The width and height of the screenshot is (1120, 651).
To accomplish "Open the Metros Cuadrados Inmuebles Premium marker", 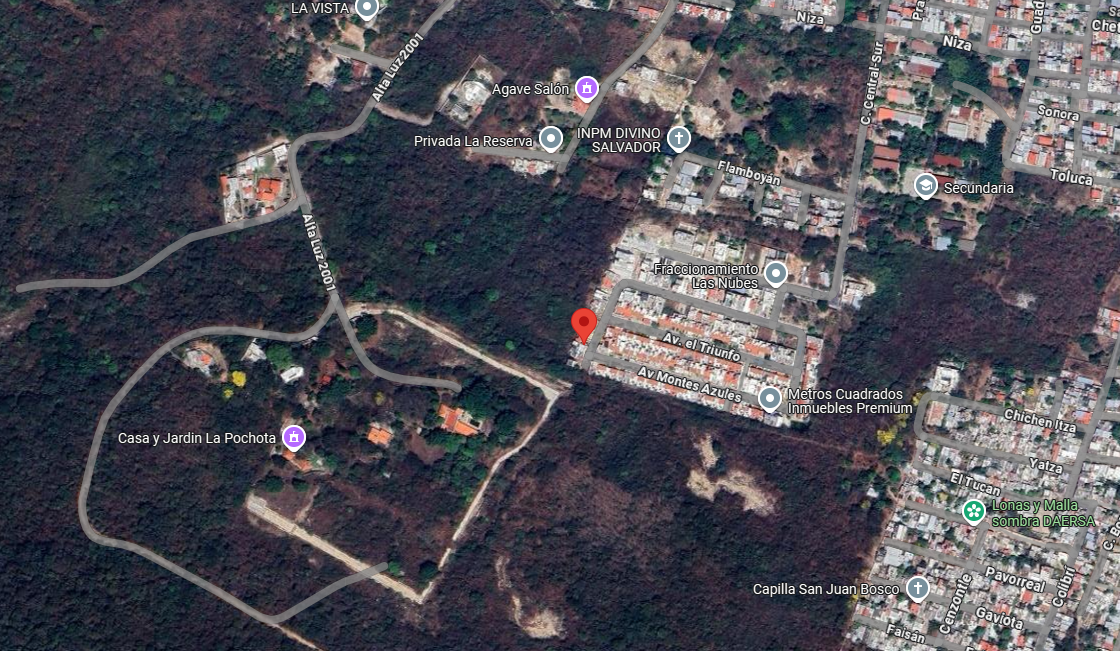I will pyautogui.click(x=769, y=399).
